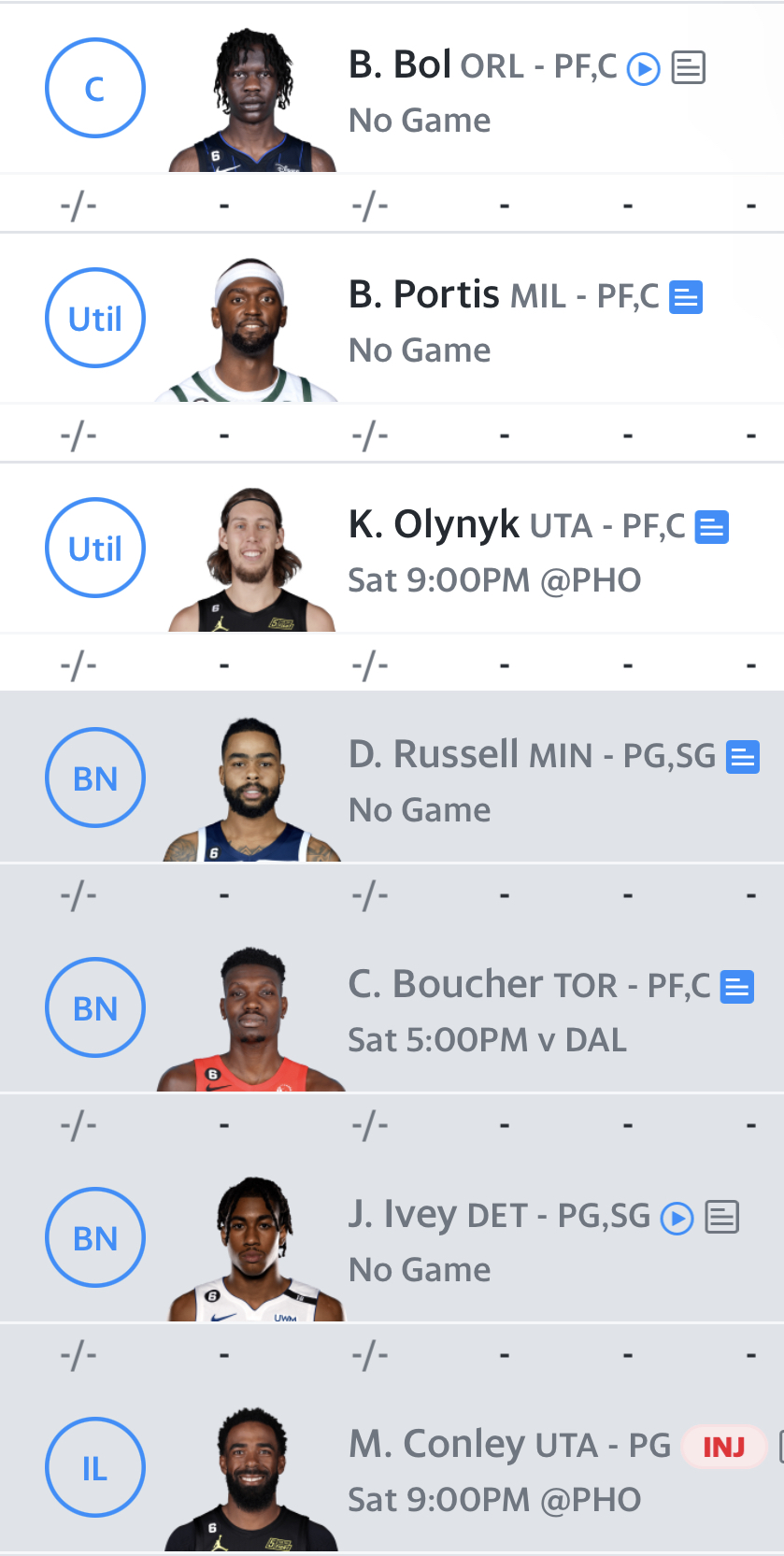Open the notes icon beside J. Ivey

722,1217
